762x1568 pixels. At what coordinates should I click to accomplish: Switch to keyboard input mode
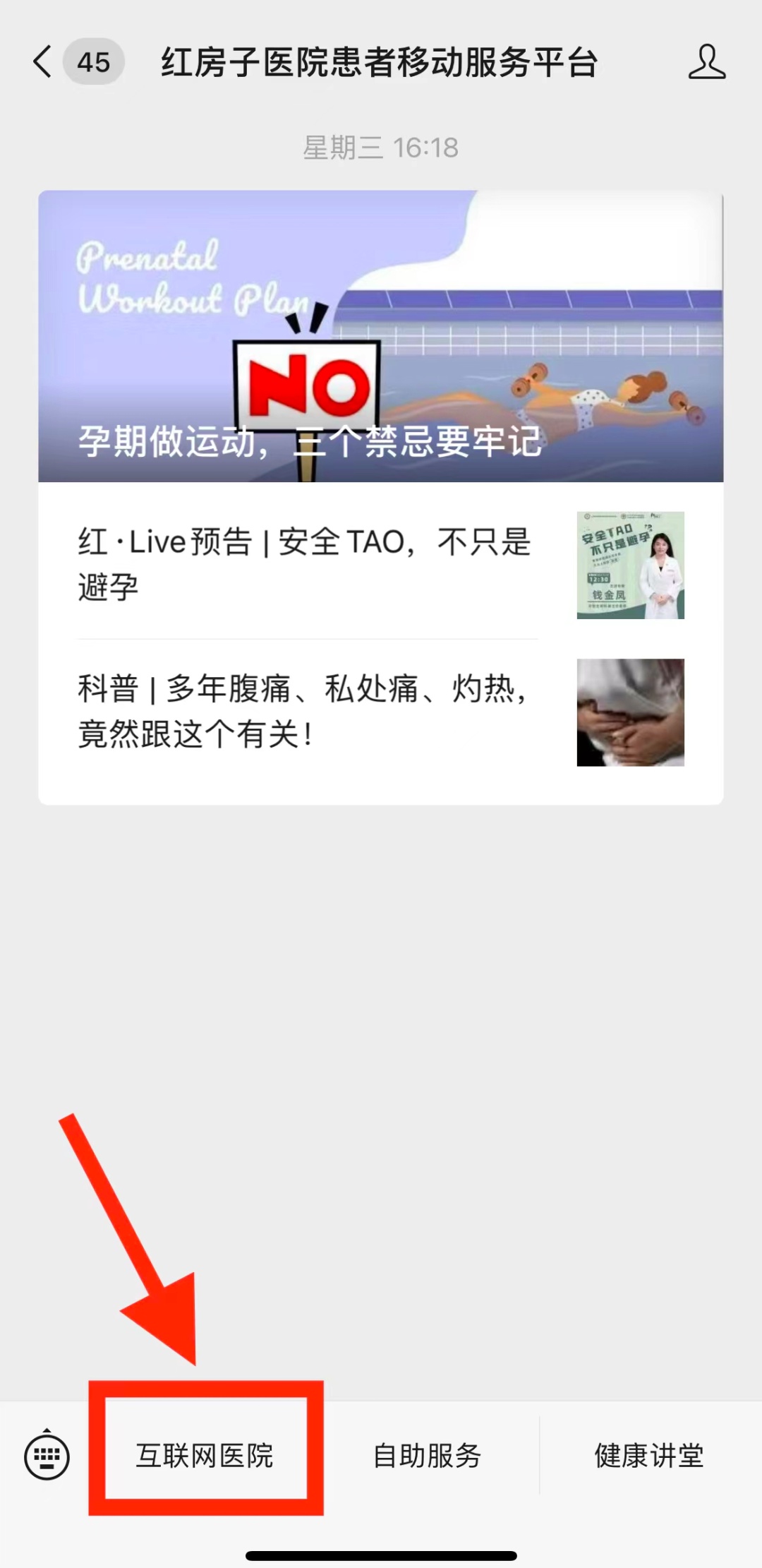click(x=47, y=1456)
